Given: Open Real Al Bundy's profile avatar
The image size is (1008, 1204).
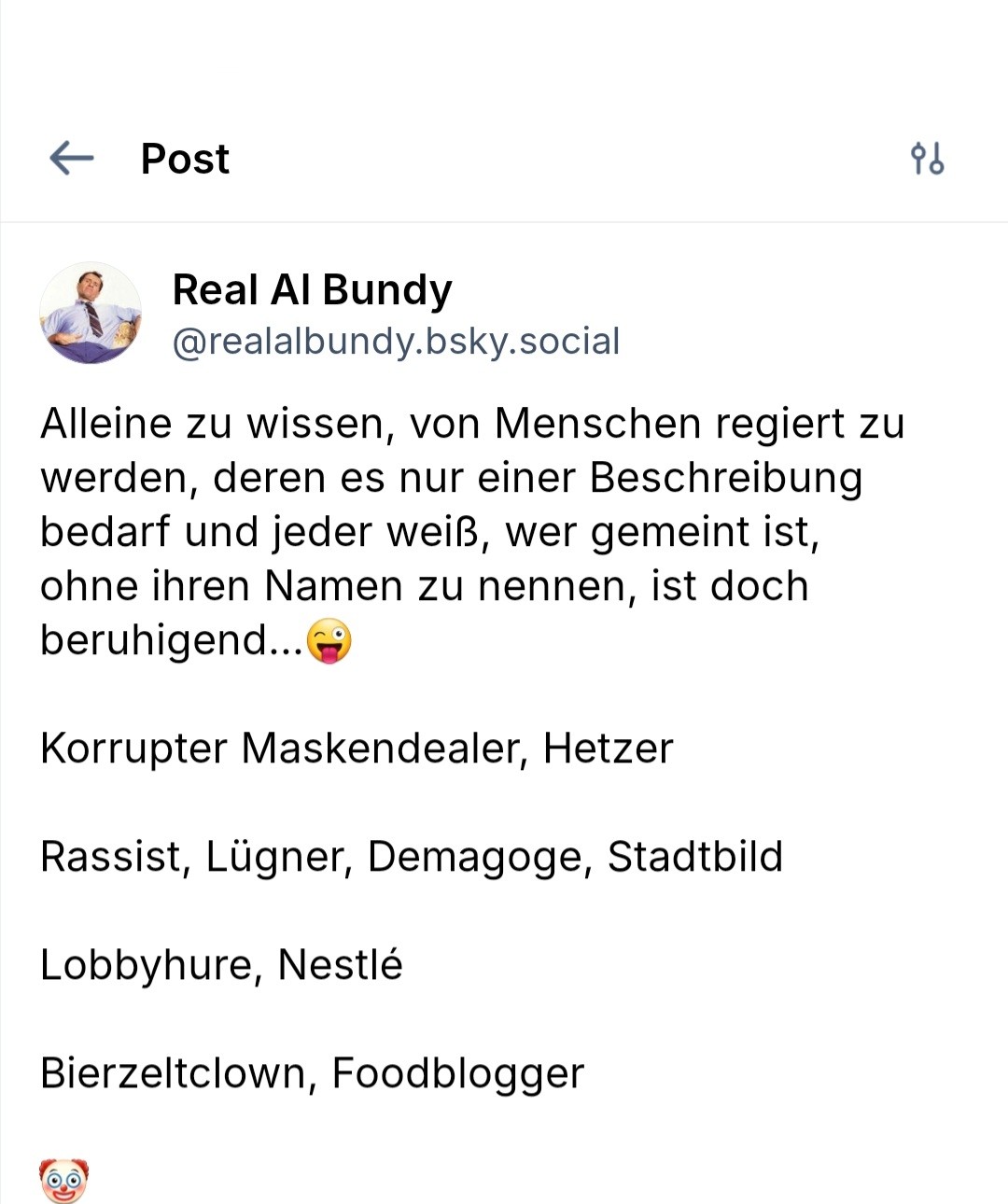Looking at the screenshot, I should (91, 314).
